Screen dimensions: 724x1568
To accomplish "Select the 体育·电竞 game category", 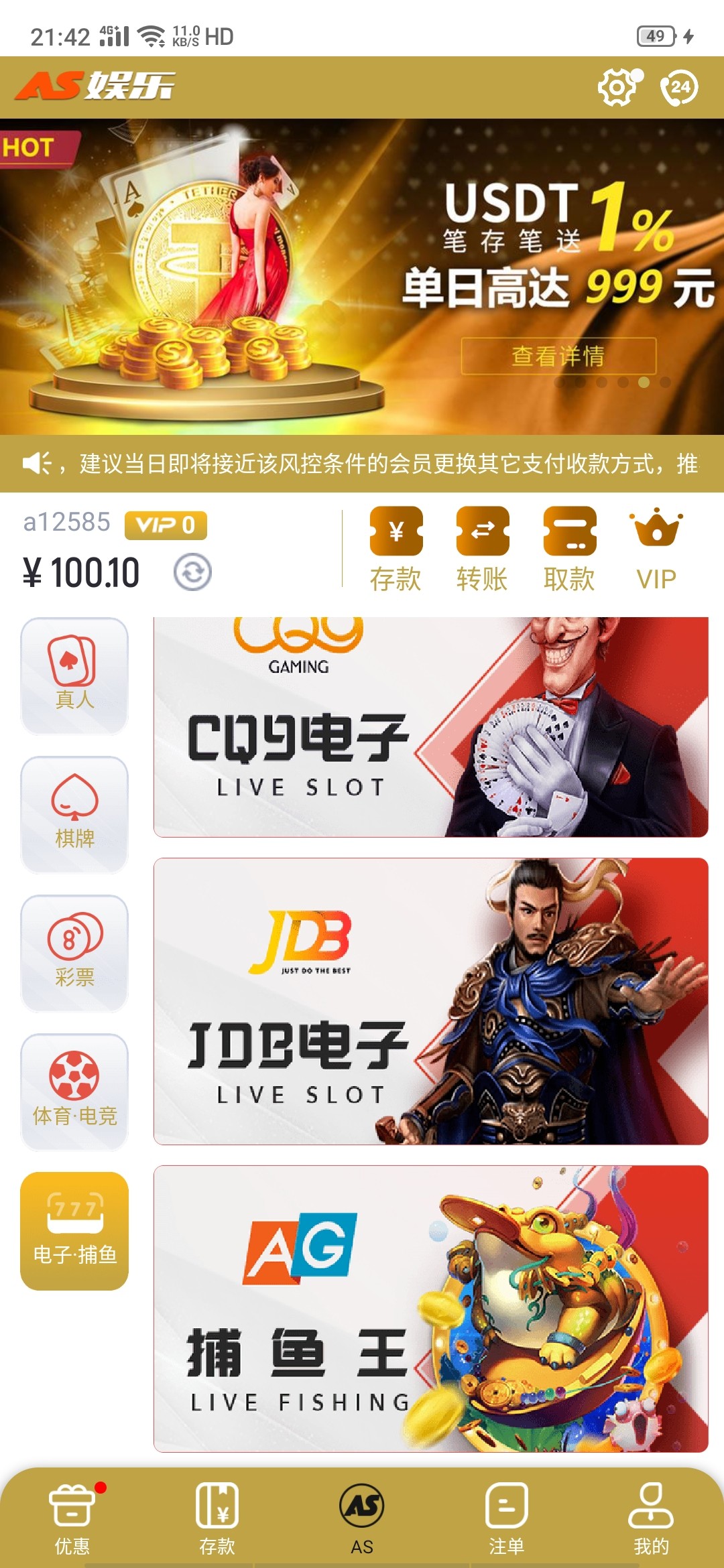I will (x=74, y=1092).
